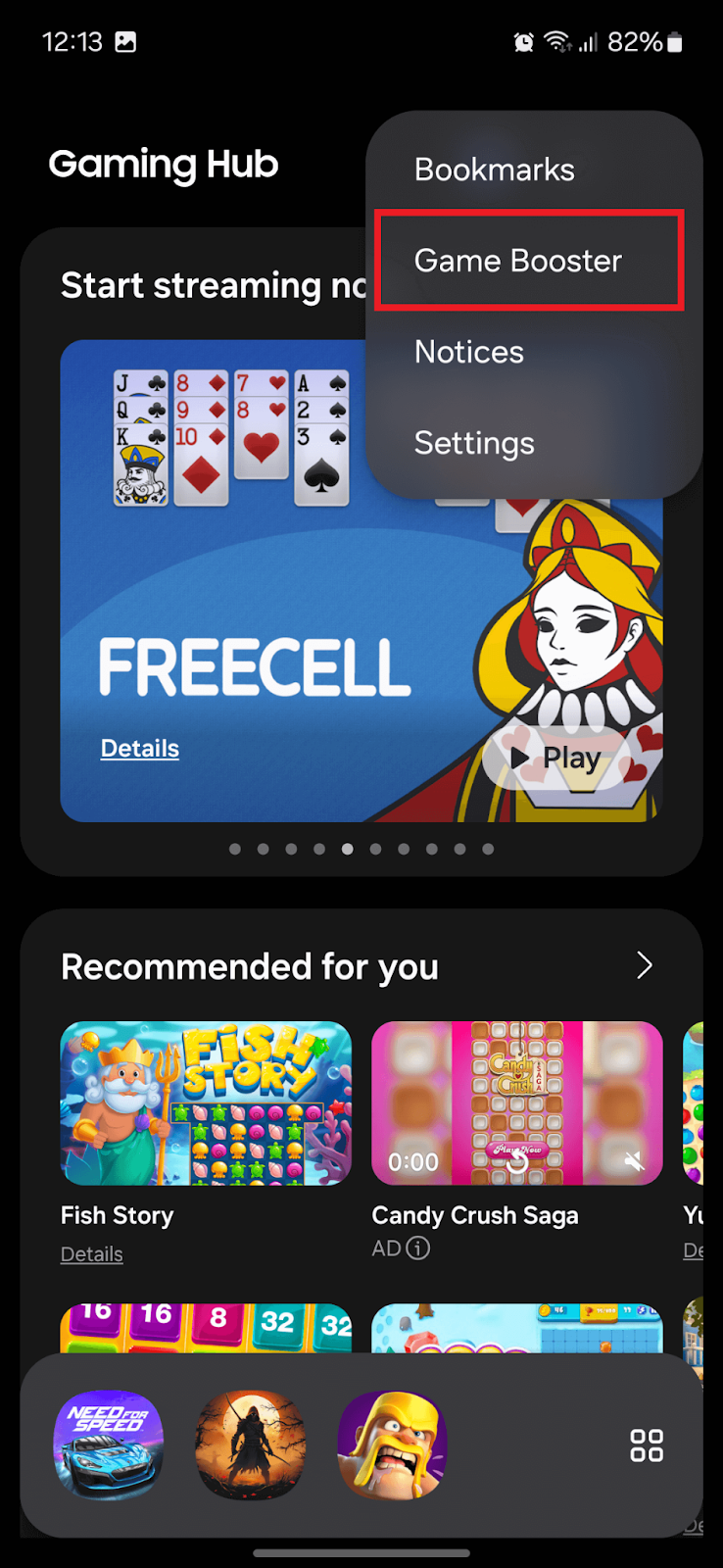View Details for Fish Story
Screen dimensions: 723x1568
pos(92,1254)
